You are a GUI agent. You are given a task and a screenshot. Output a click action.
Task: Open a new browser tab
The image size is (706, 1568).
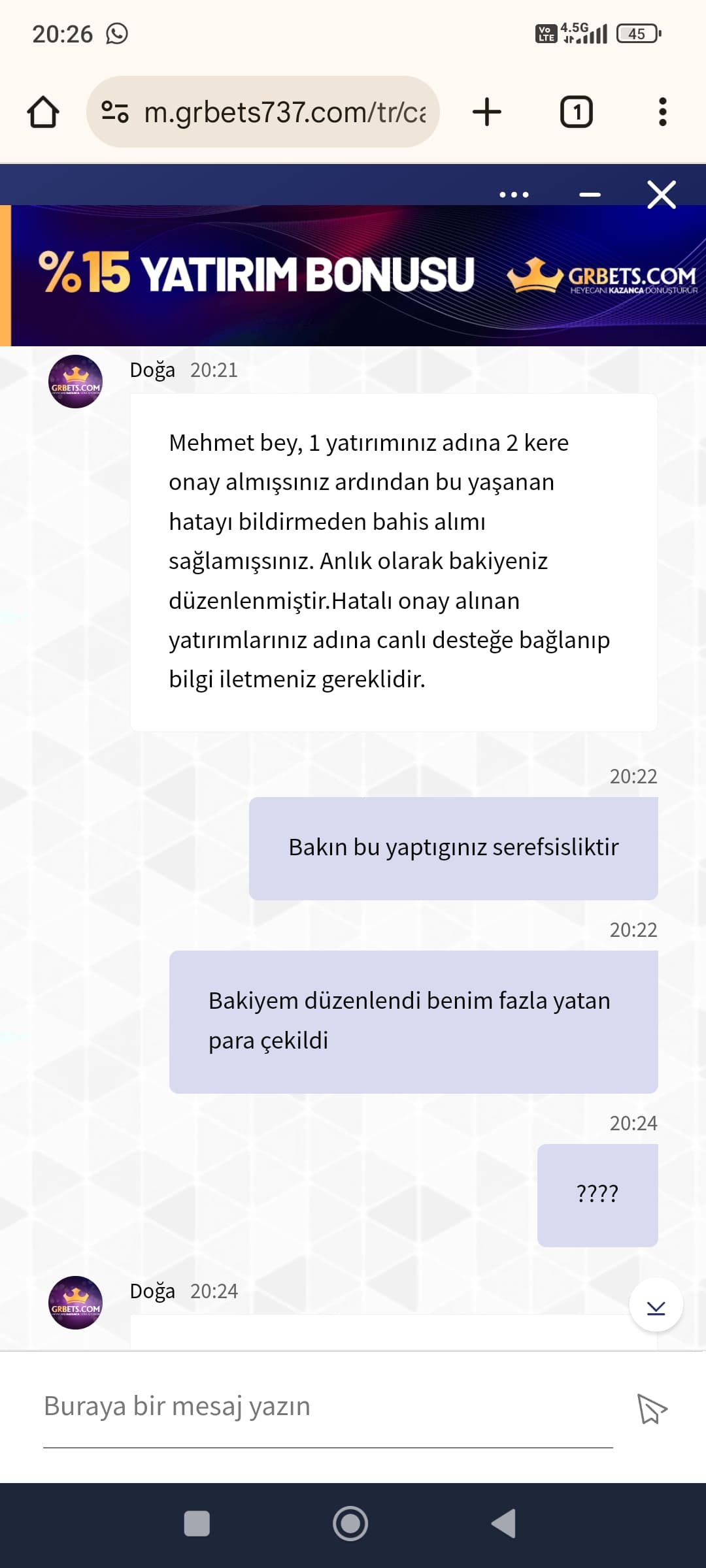coord(487,112)
